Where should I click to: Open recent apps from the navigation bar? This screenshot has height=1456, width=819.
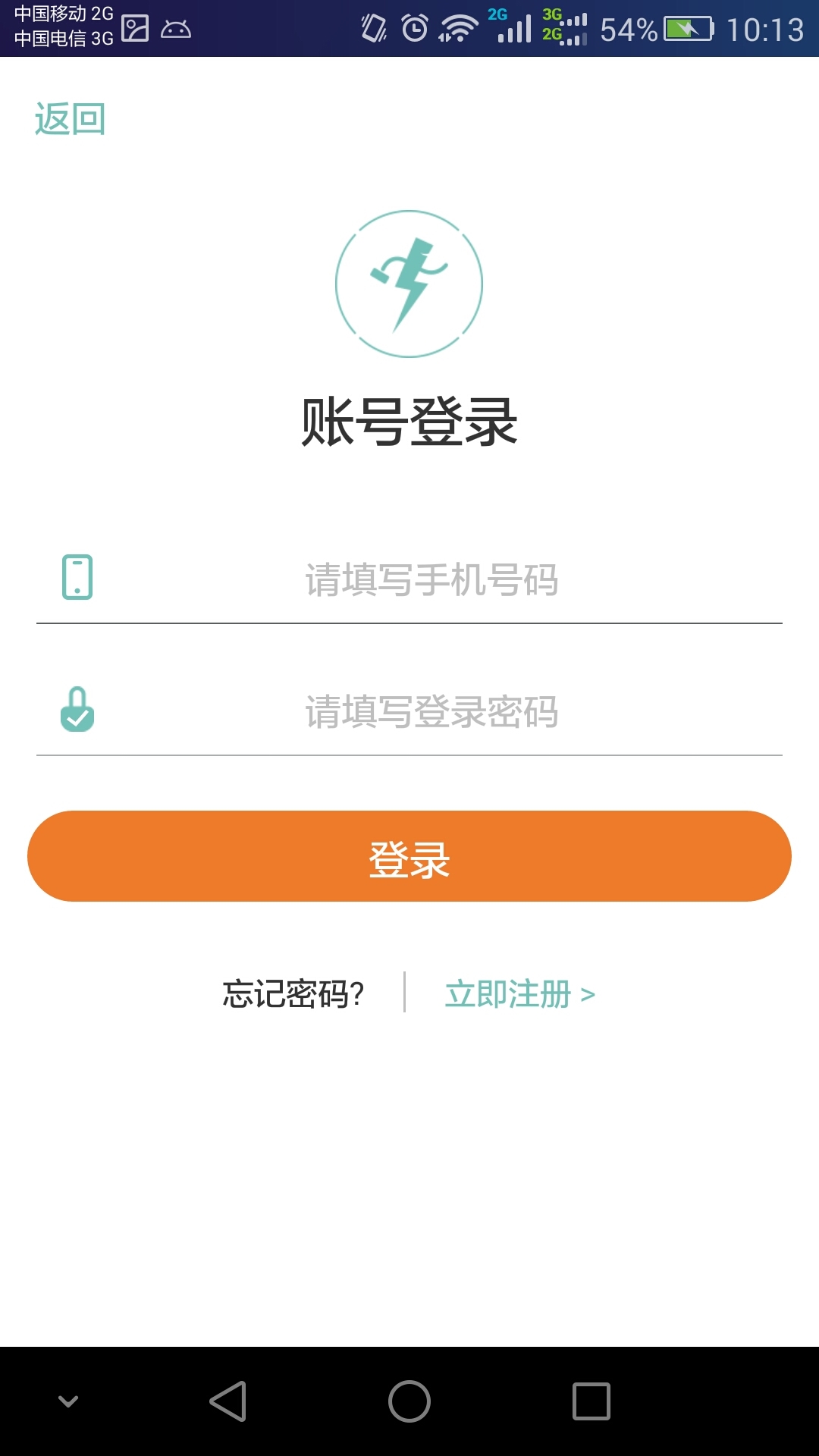click(591, 1401)
